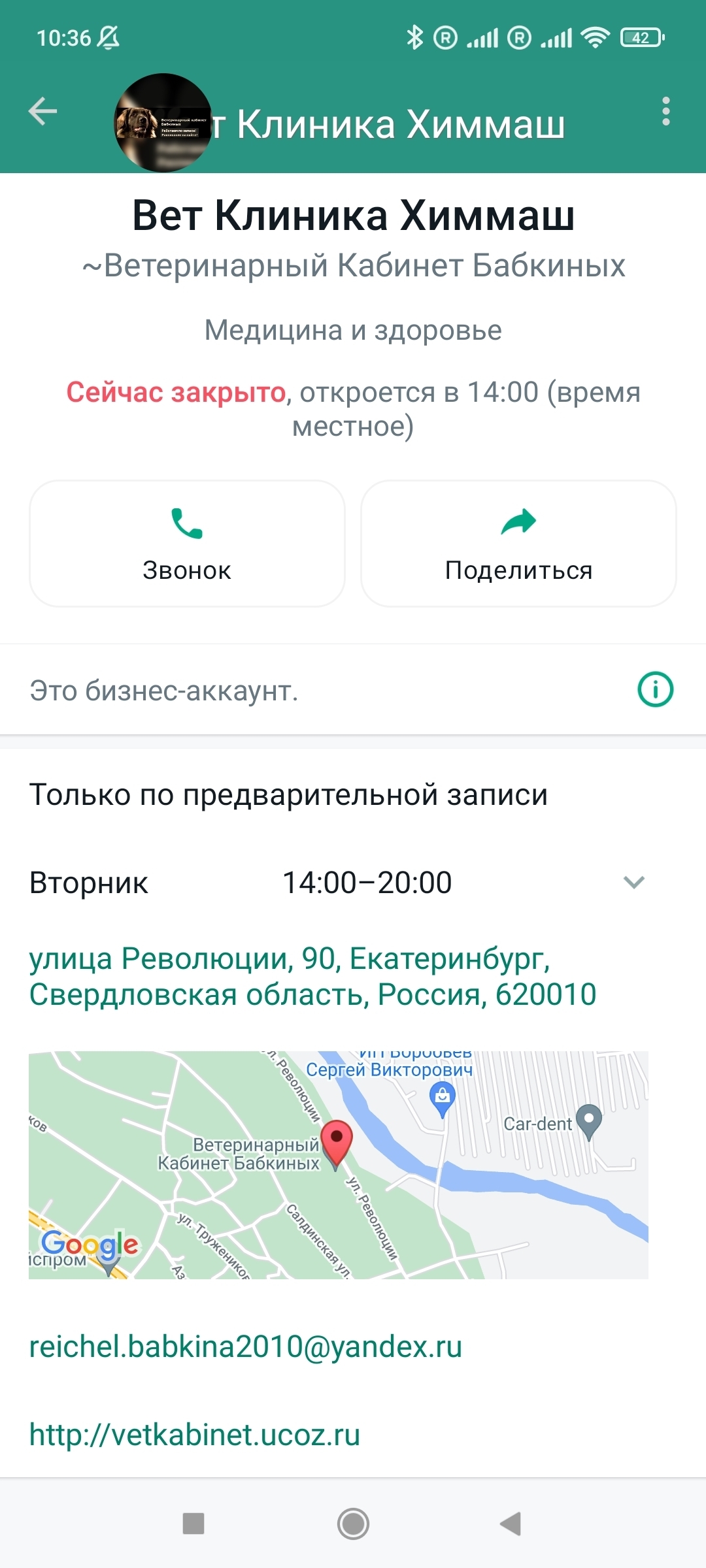Open recent apps with the square button

click(x=193, y=1524)
